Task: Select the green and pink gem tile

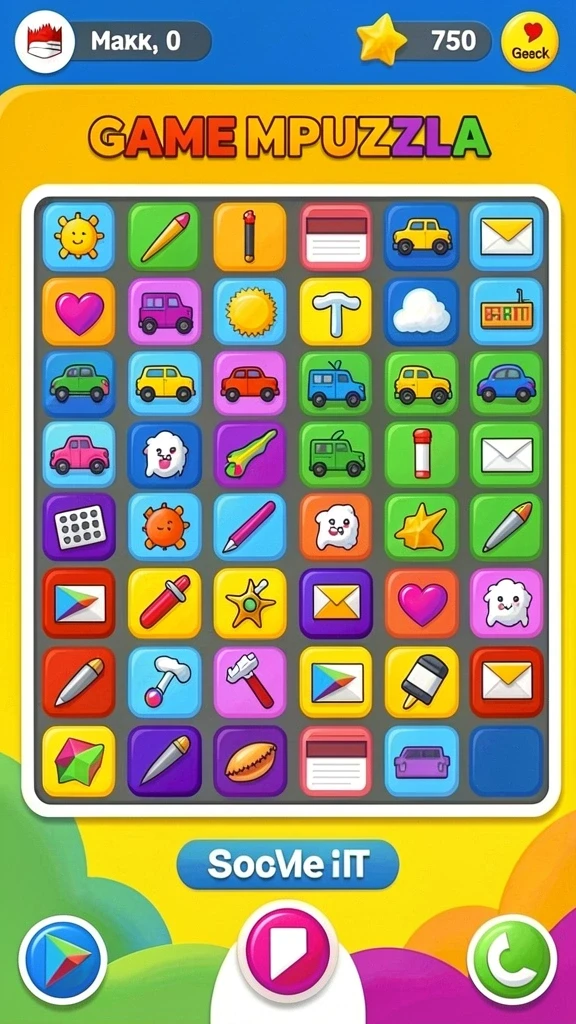Action: tap(79, 761)
